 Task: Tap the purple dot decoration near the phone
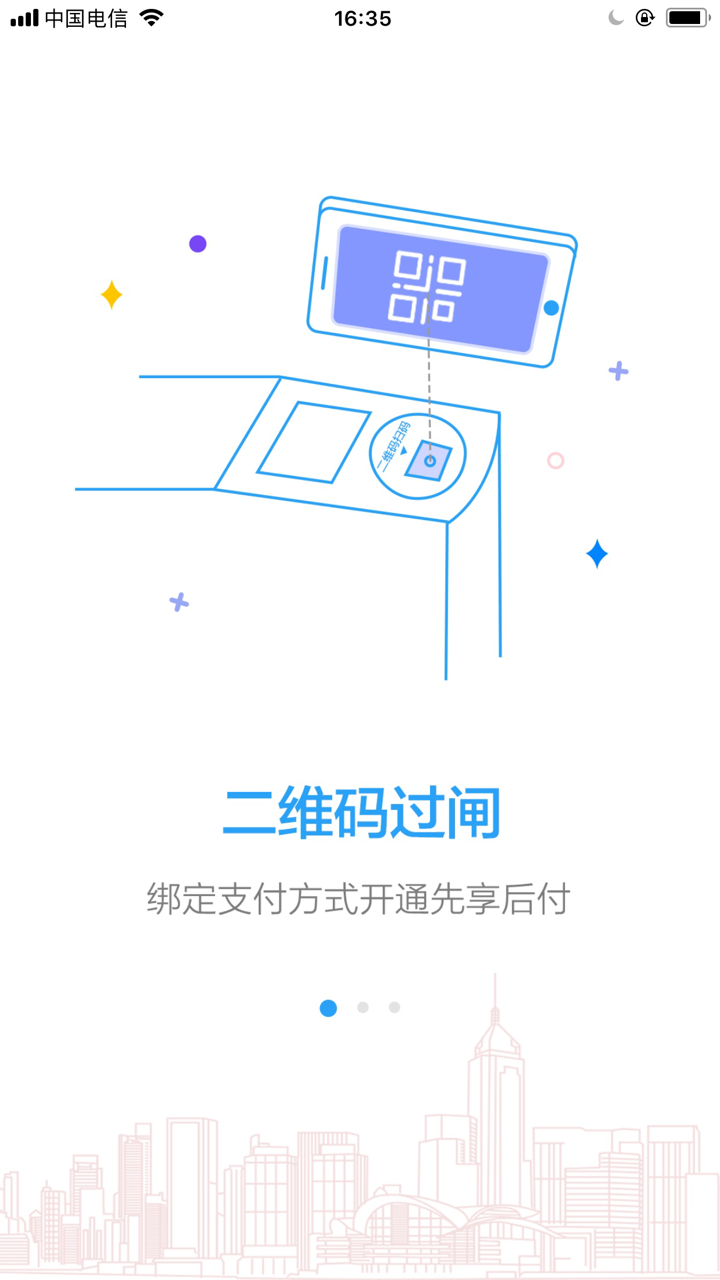click(198, 243)
